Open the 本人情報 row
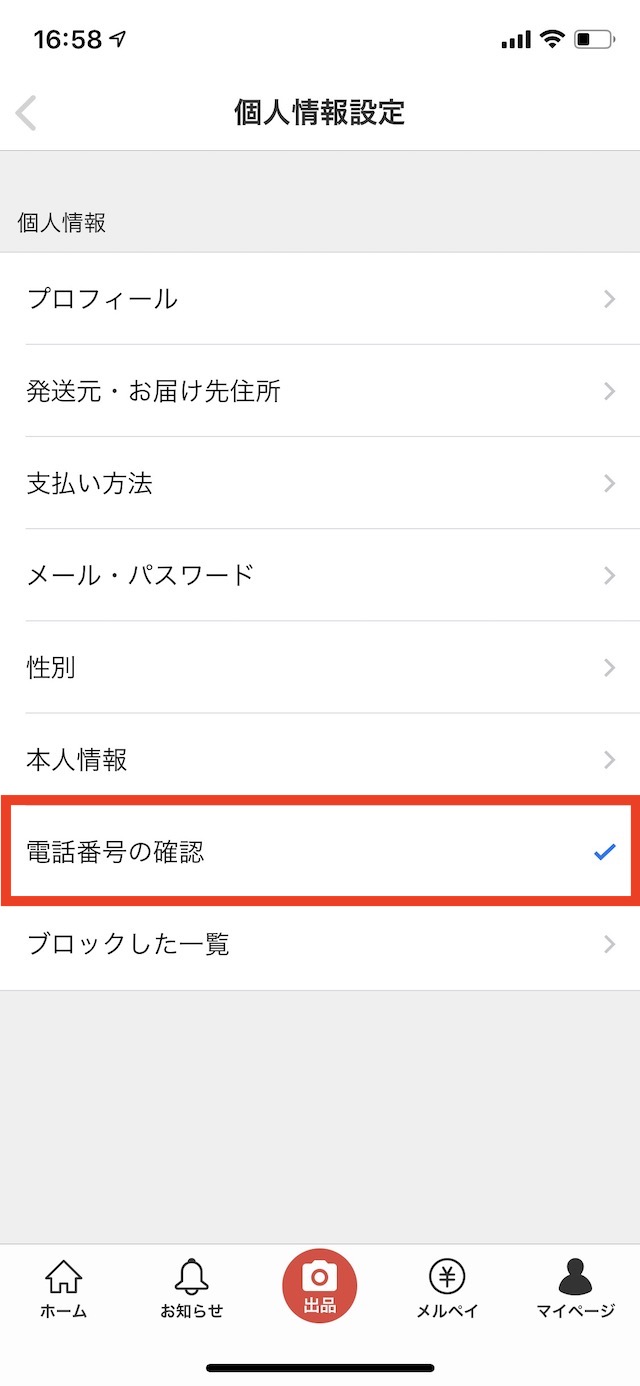The width and height of the screenshot is (640, 1386). point(320,759)
